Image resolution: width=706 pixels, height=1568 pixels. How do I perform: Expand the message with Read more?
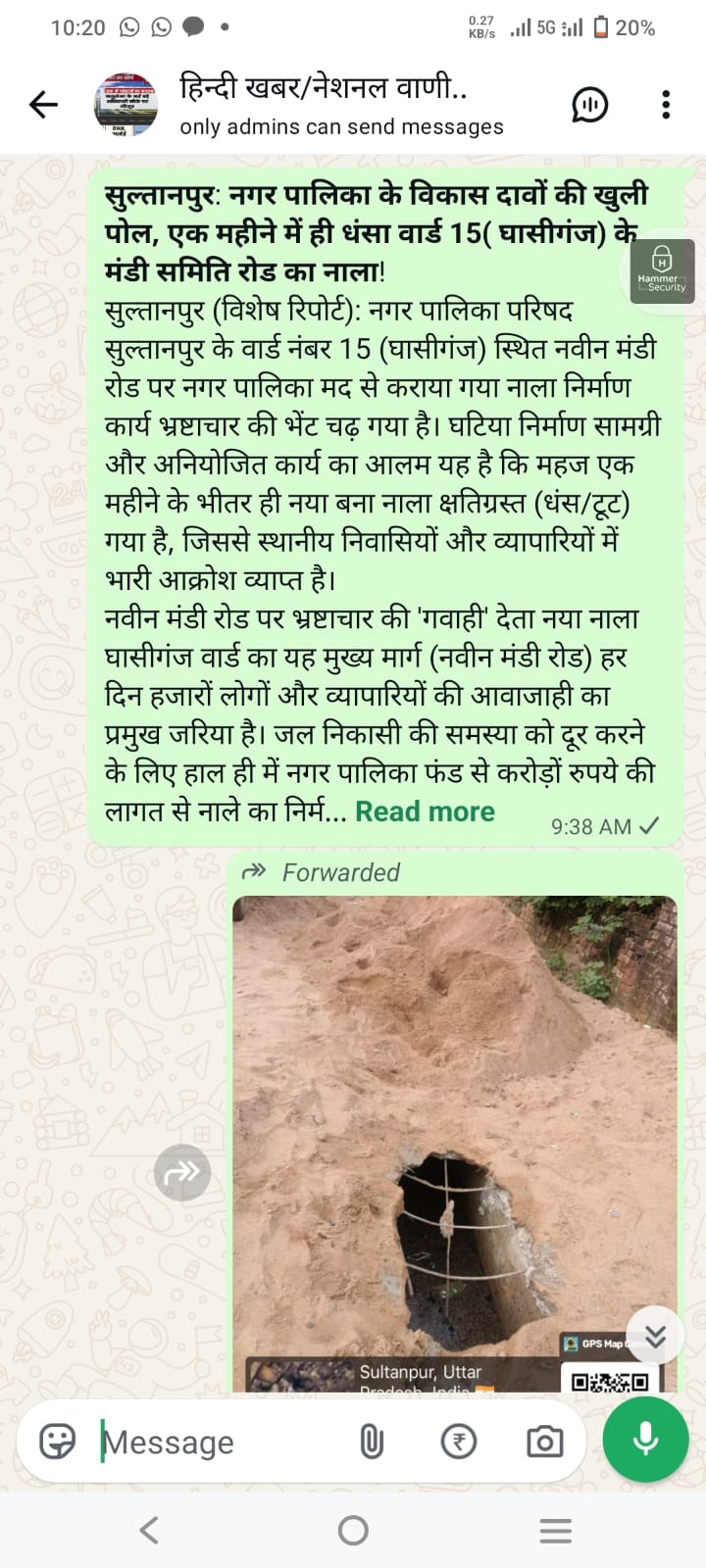click(425, 811)
